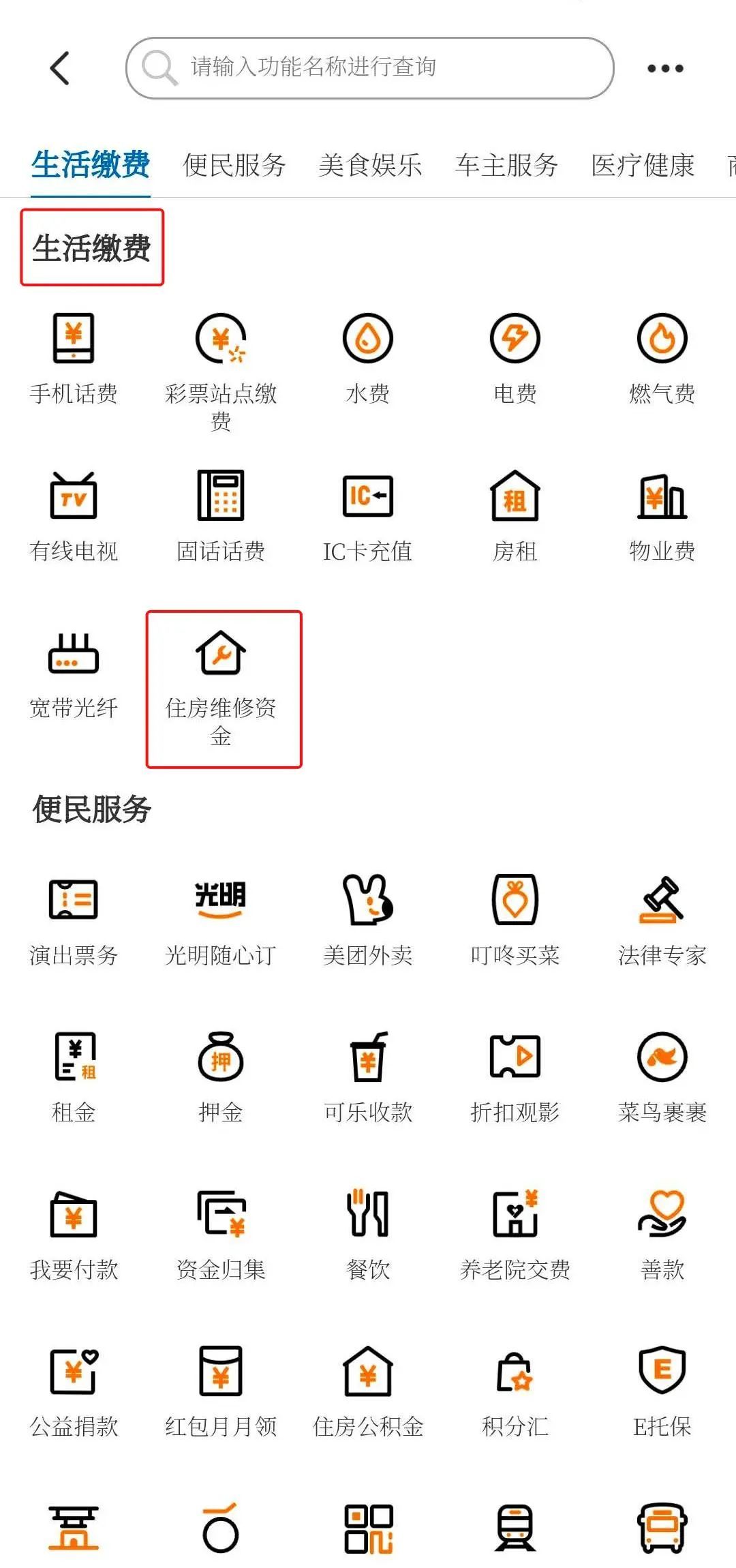Switch to the 美食娱乐 tab
Image resolution: width=736 pixels, height=1568 pixels.
pyautogui.click(x=370, y=165)
